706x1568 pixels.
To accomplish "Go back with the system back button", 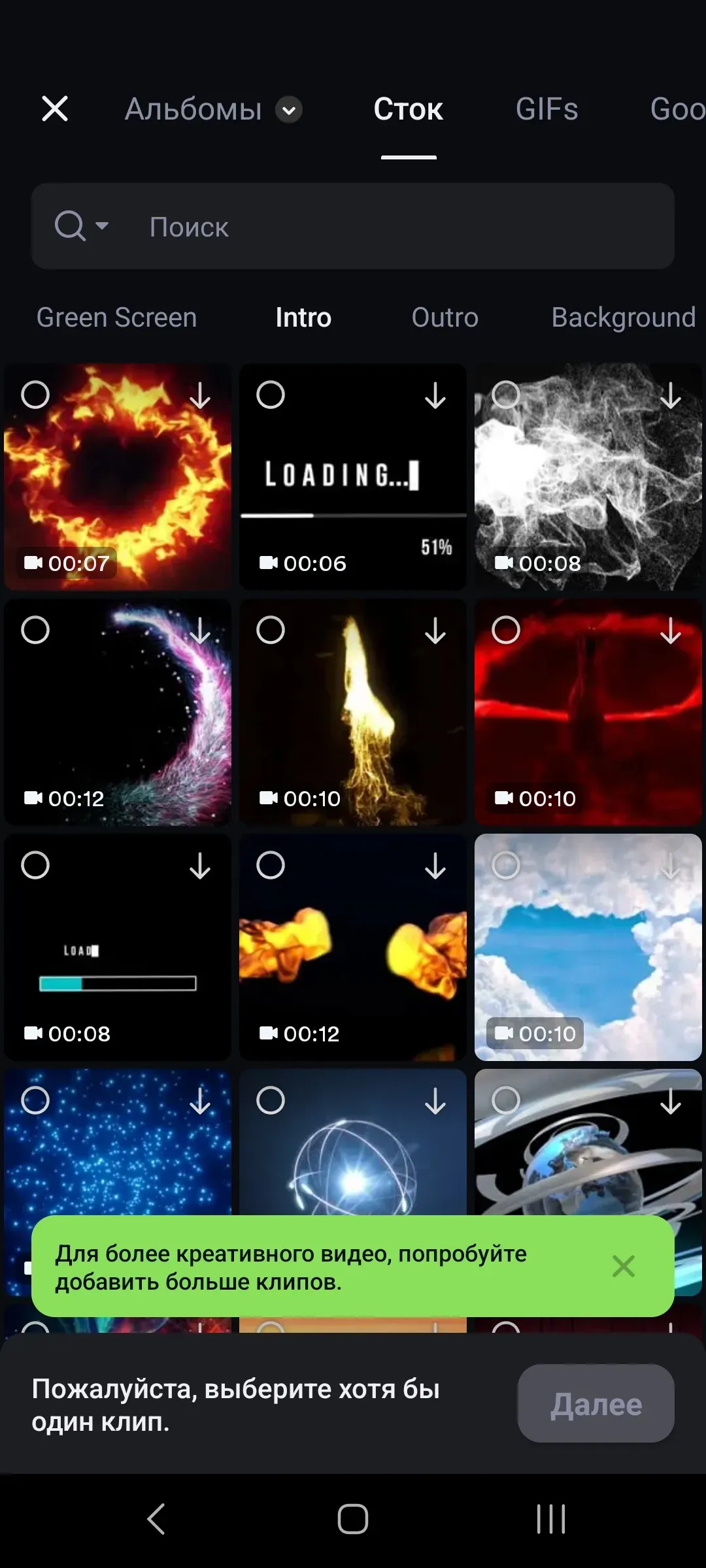I will [x=156, y=1518].
